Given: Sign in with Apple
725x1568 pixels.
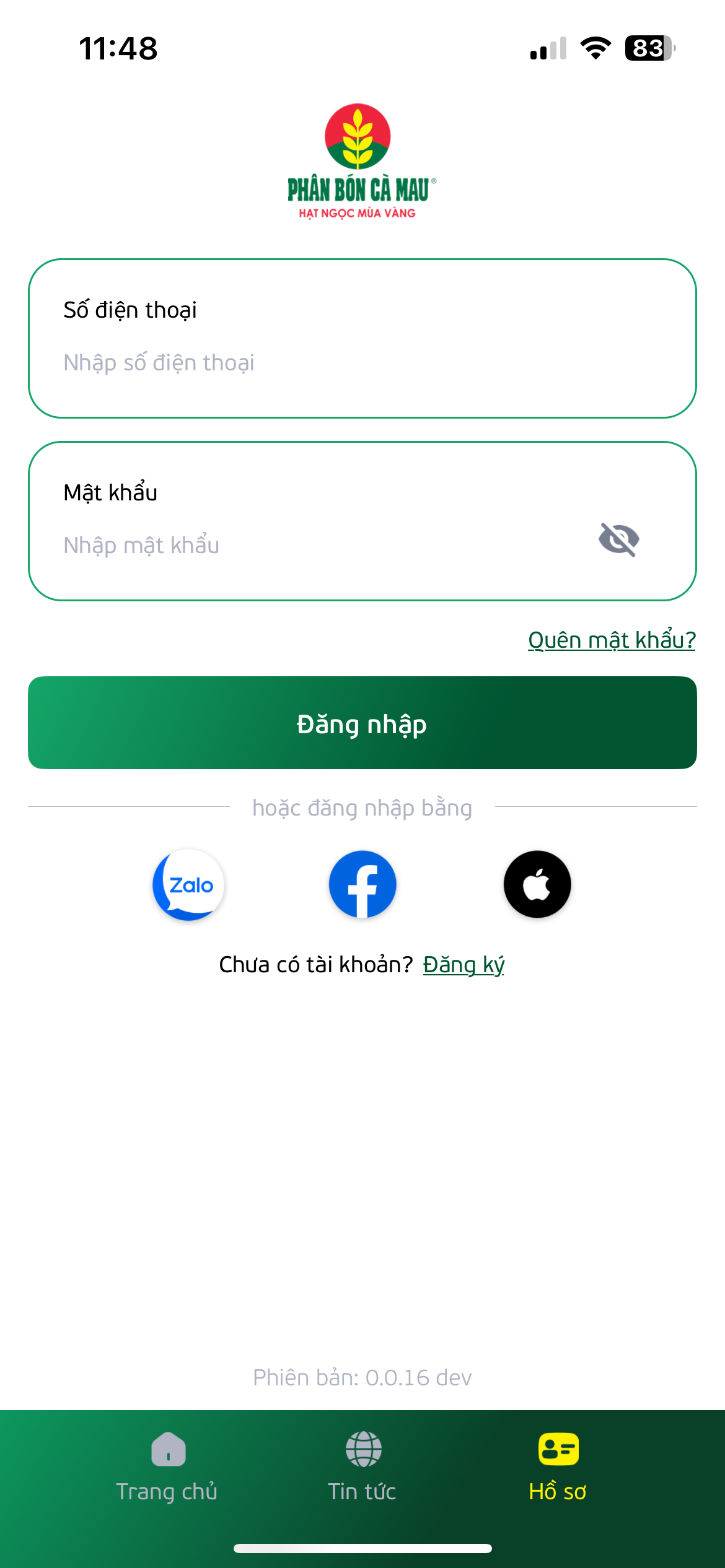Looking at the screenshot, I should pyautogui.click(x=537, y=884).
